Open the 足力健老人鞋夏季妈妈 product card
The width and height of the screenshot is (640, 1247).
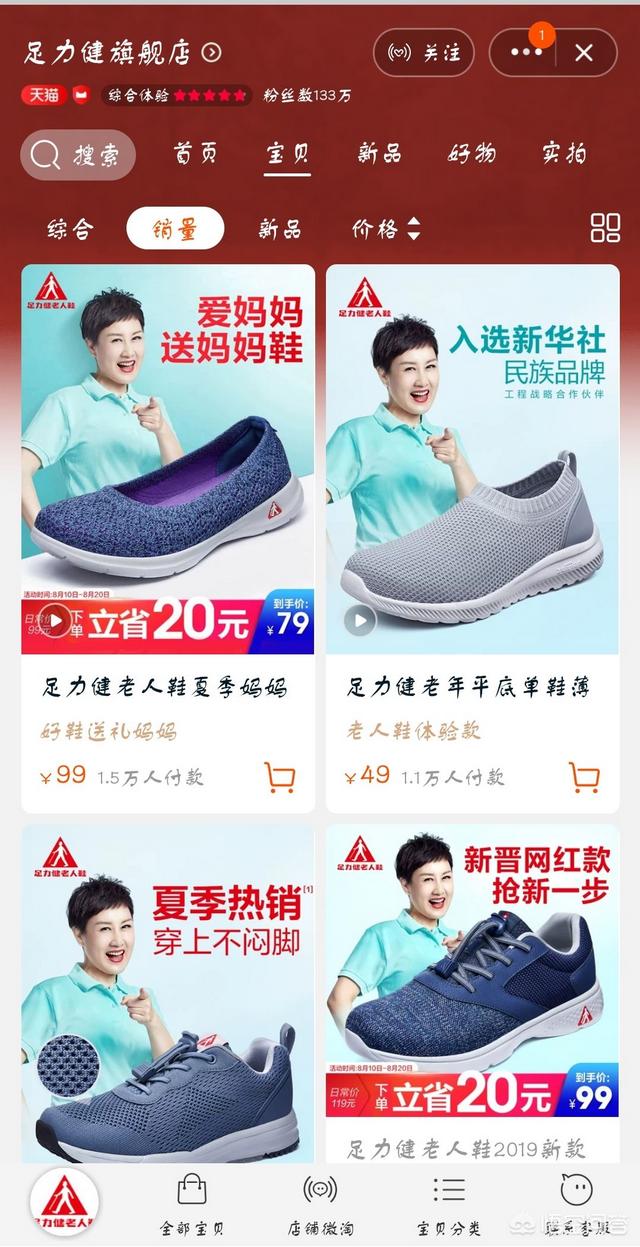168,538
